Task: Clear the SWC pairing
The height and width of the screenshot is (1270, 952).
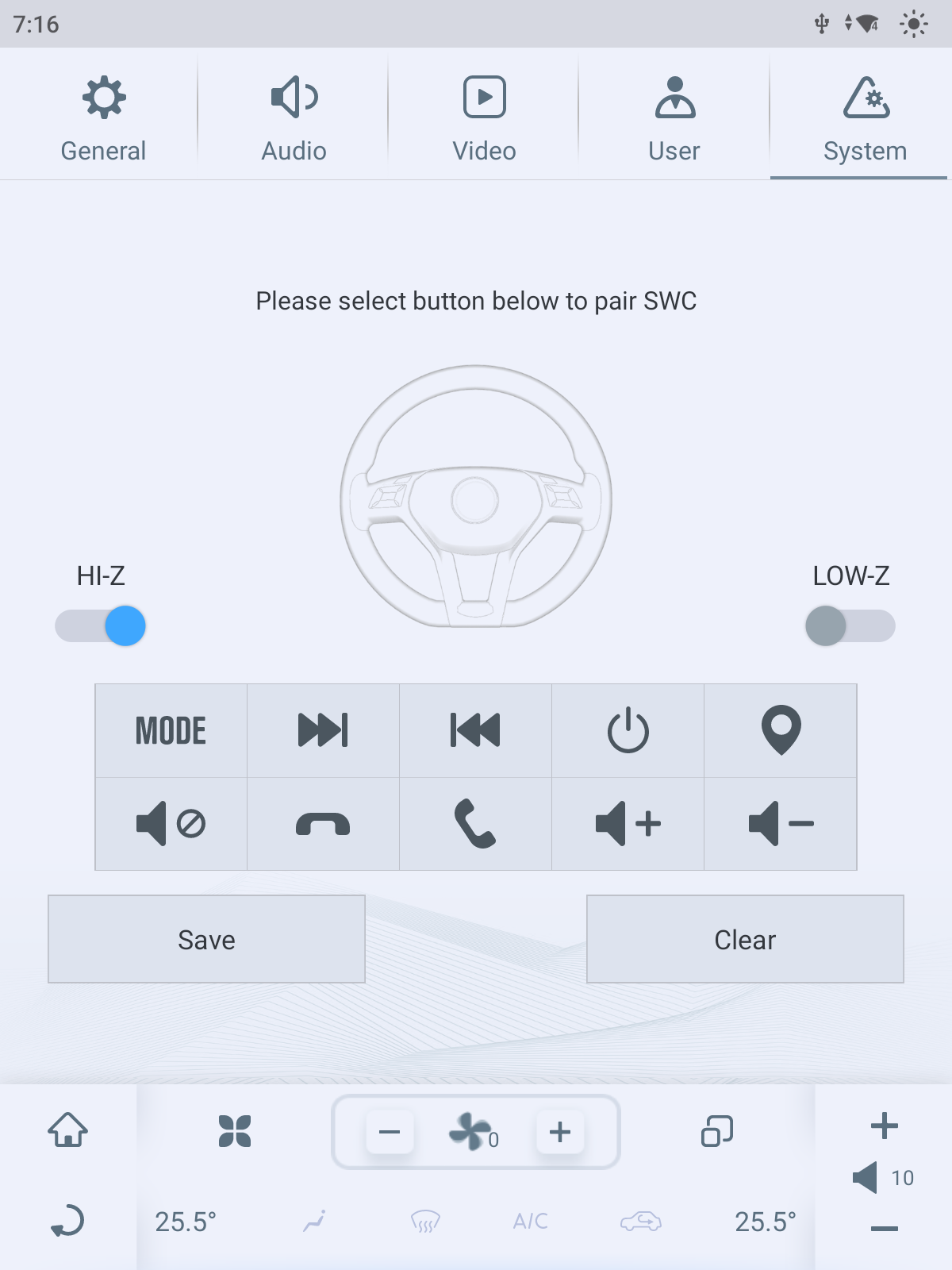Action: [745, 939]
